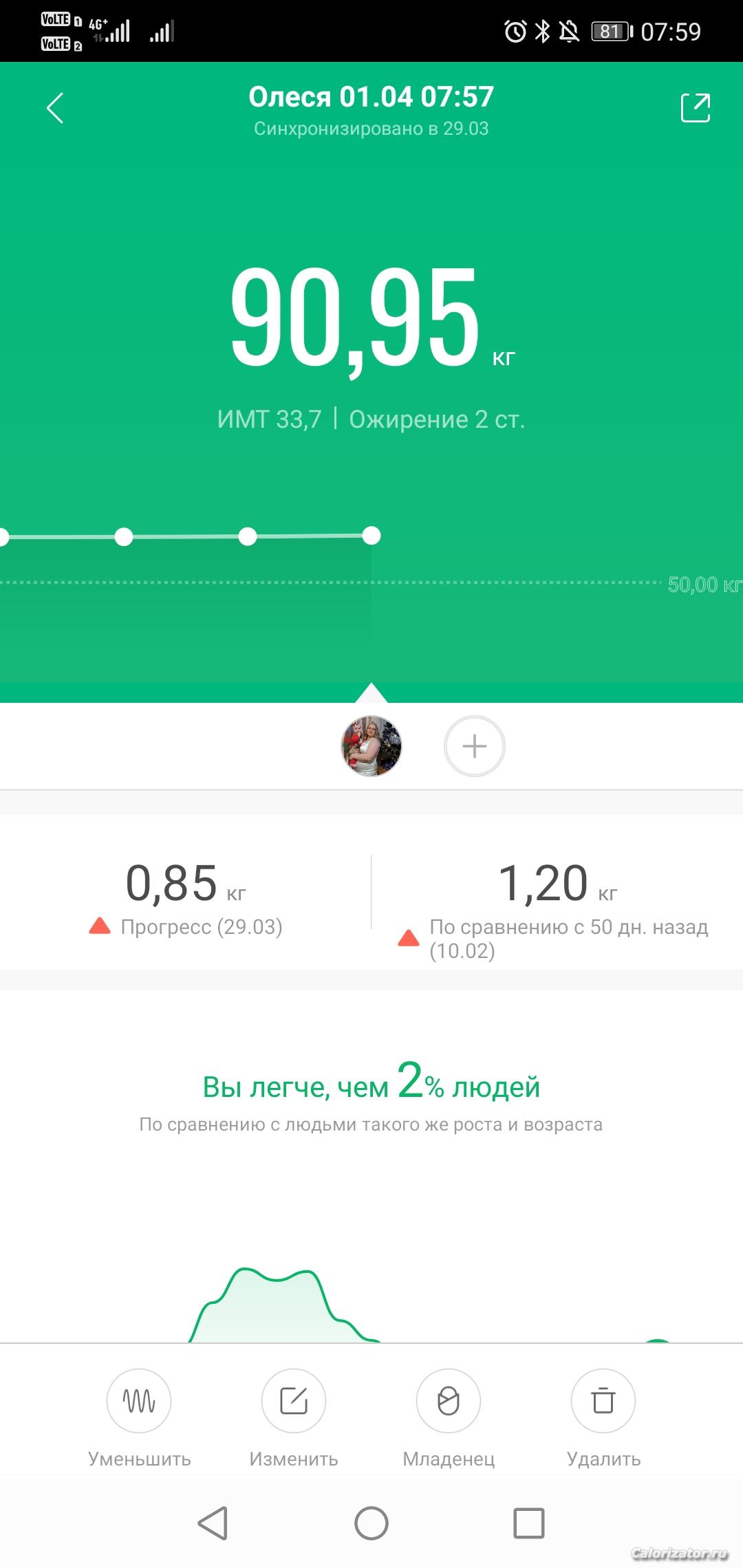Select Олеся's profile avatar
This screenshot has width=743, height=1568.
click(x=371, y=746)
